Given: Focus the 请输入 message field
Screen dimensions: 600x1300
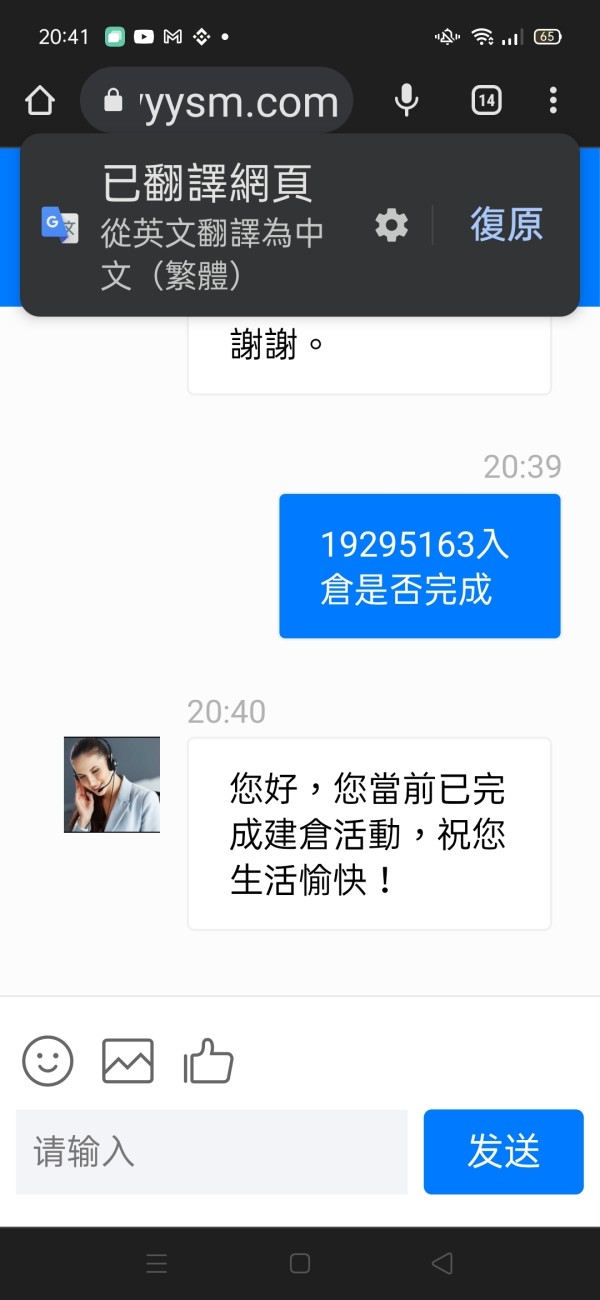Looking at the screenshot, I should pyautogui.click(x=212, y=1151).
